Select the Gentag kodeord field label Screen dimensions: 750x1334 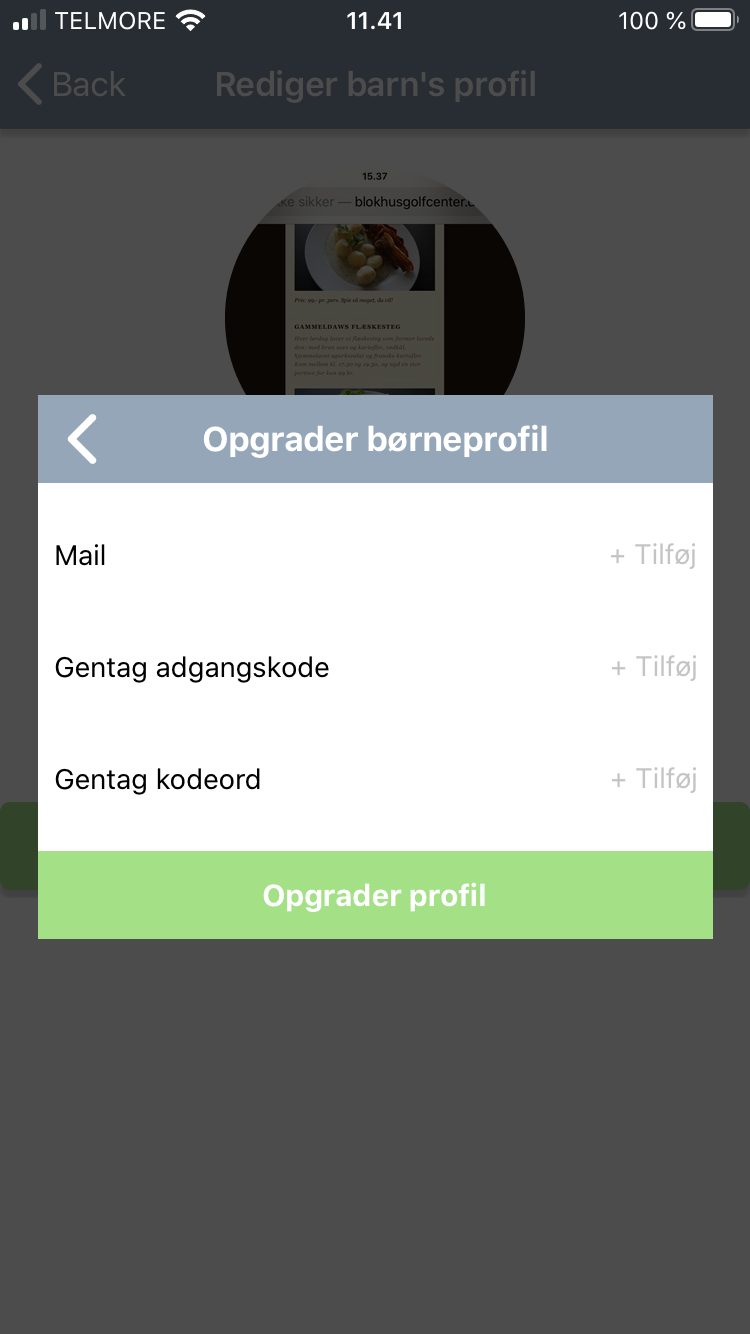pyautogui.click(x=157, y=779)
